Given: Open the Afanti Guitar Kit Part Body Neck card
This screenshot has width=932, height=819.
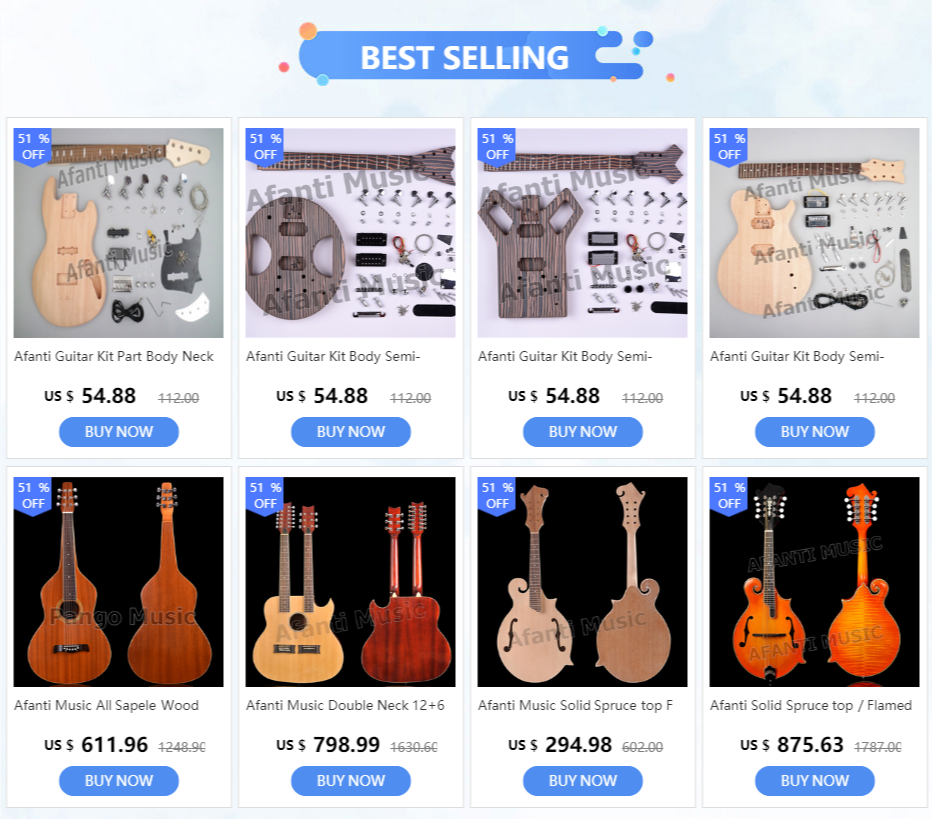Looking at the screenshot, I should [x=119, y=233].
